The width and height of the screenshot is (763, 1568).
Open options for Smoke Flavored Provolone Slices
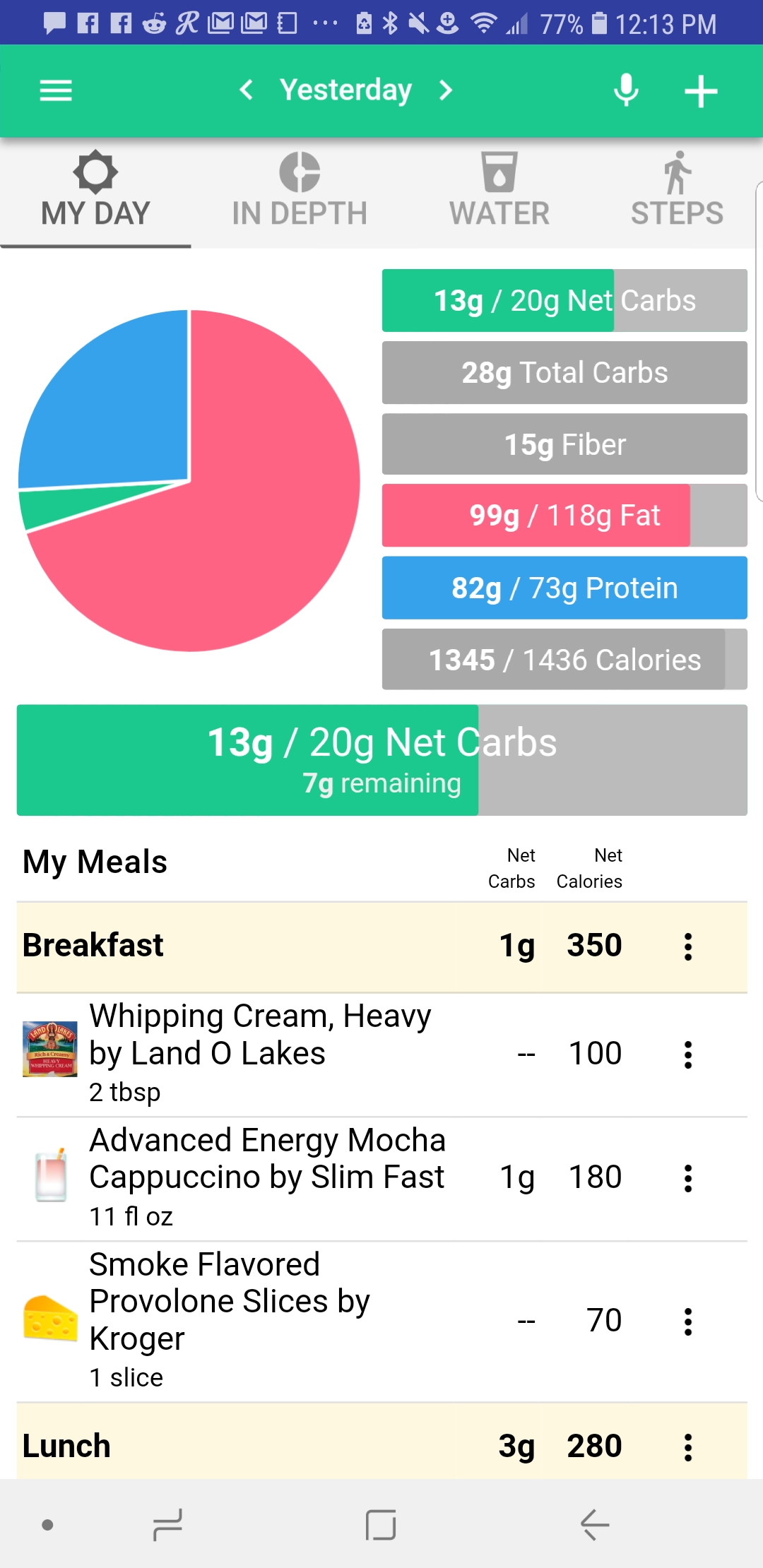[x=688, y=1321]
